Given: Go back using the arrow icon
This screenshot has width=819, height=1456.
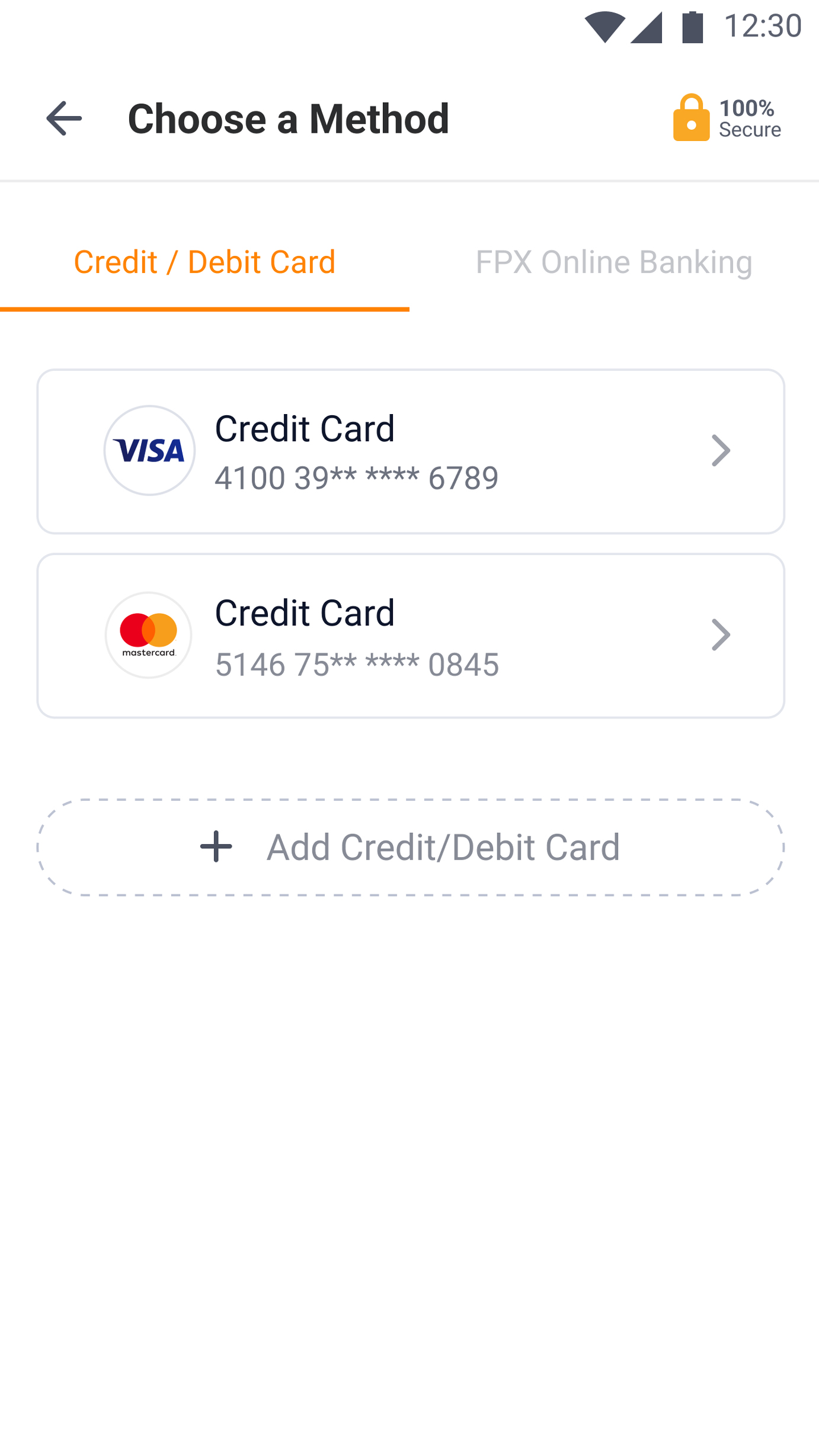Looking at the screenshot, I should [64, 118].
